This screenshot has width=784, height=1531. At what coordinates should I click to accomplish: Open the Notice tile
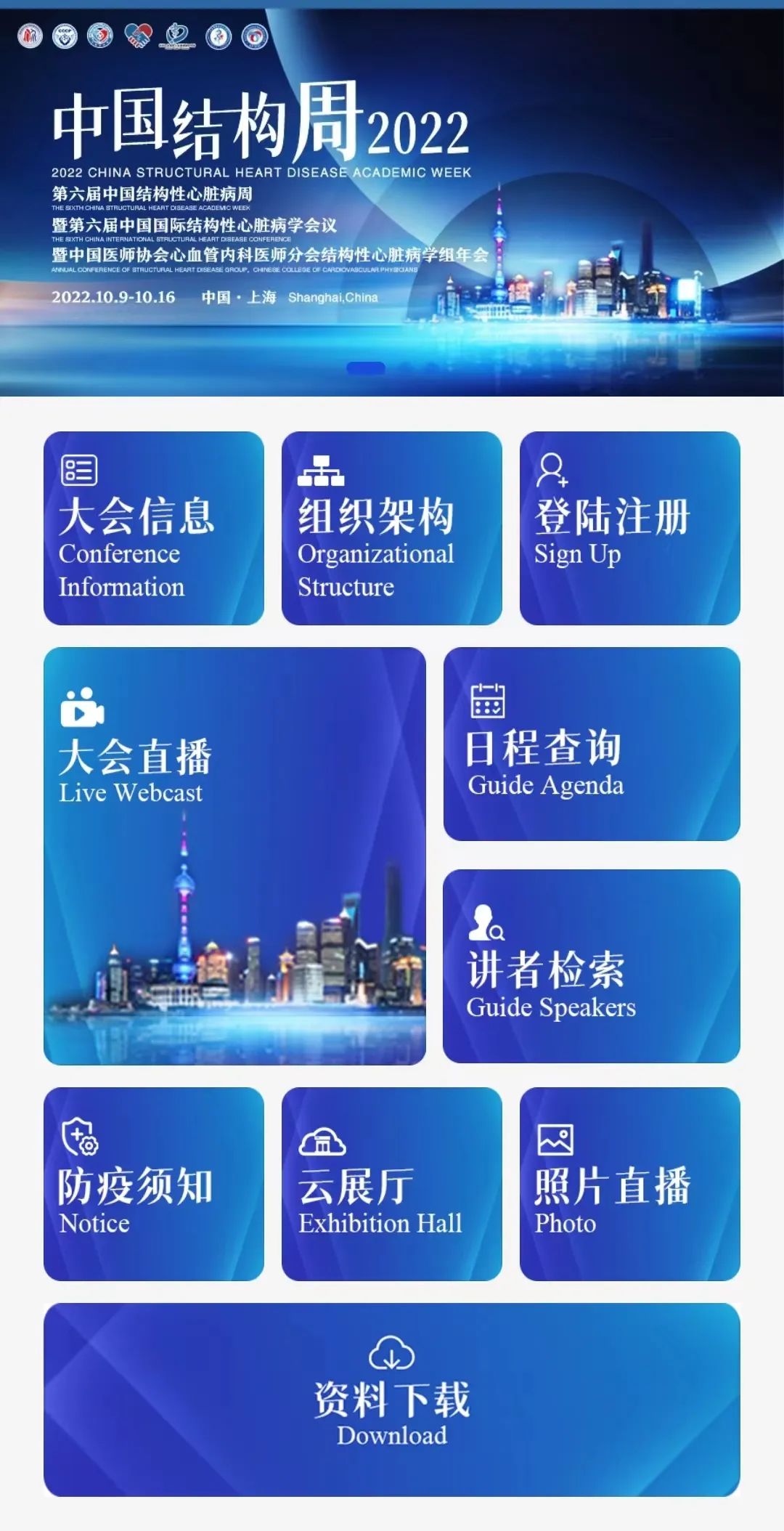coord(153,1184)
